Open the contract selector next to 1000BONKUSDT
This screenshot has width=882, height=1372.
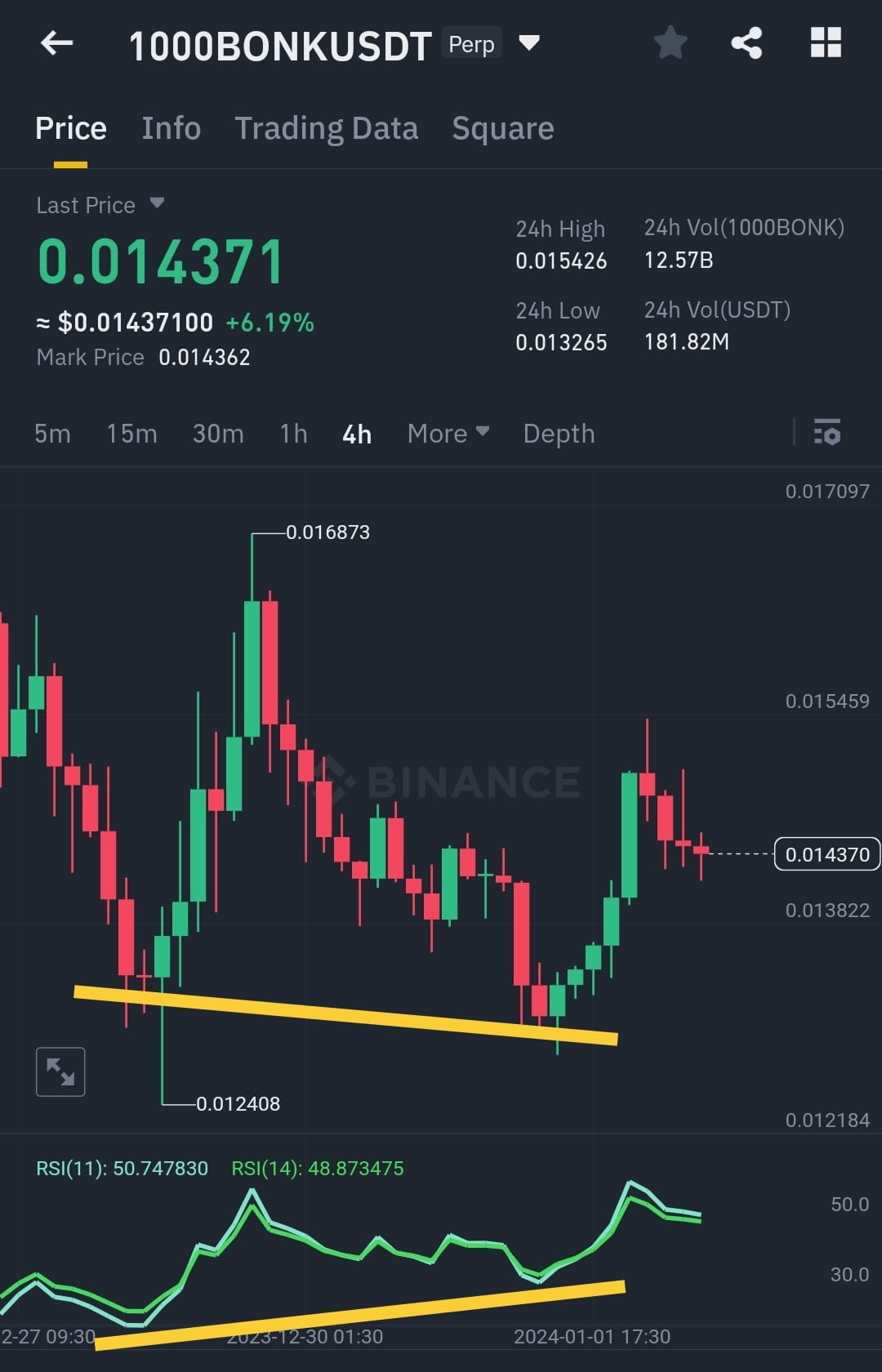528,43
